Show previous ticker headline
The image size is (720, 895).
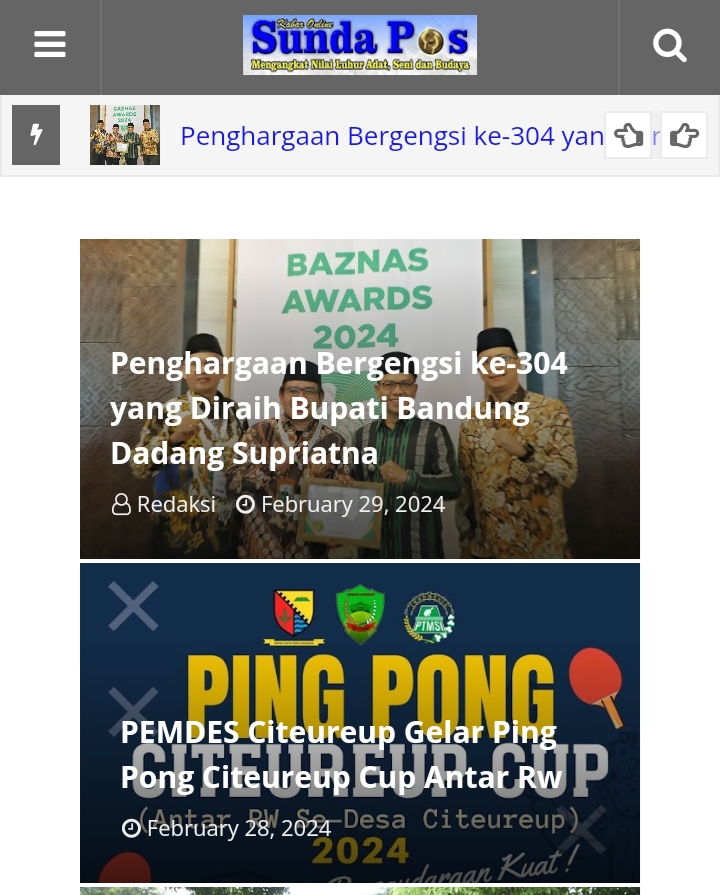coord(628,135)
